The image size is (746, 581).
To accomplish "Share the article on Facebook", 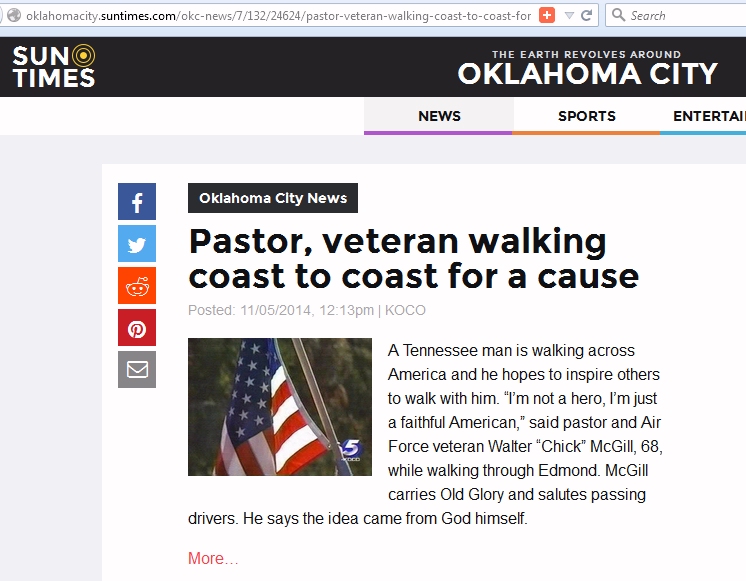I will 137,202.
